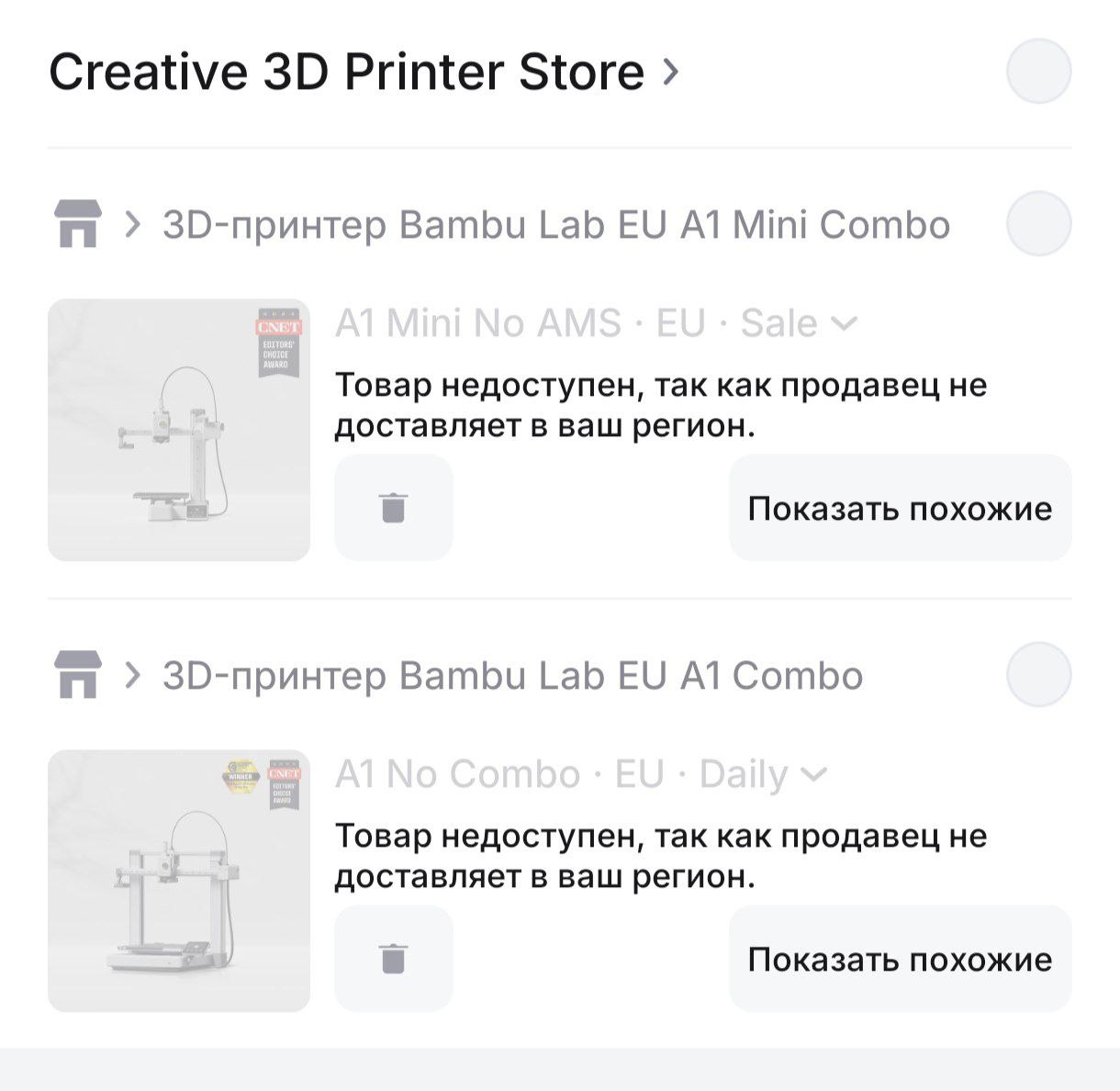The height and width of the screenshot is (1091, 1120).
Task: Select the A1 Combo item checkbox
Action: pyautogui.click(x=1038, y=675)
